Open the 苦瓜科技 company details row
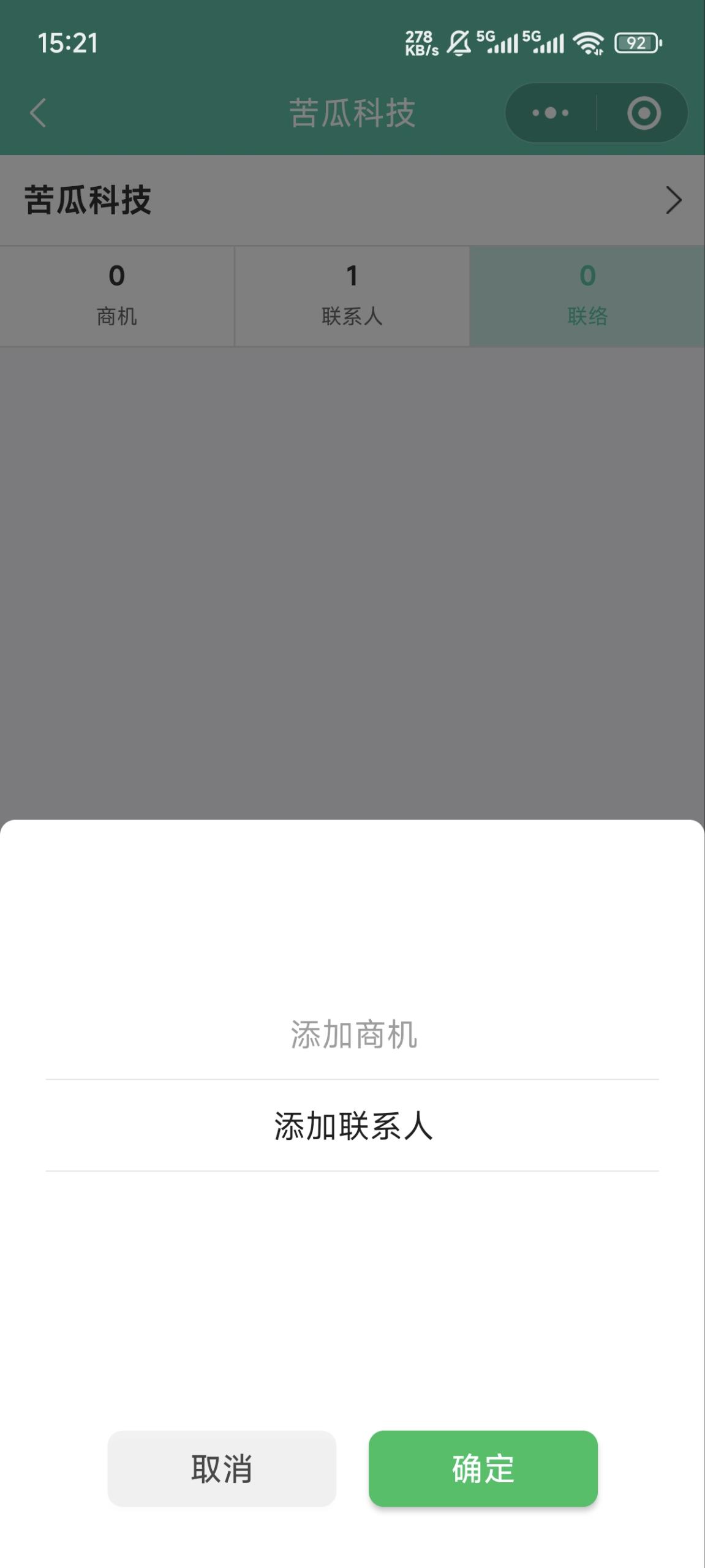Image resolution: width=705 pixels, height=1568 pixels. pos(352,200)
